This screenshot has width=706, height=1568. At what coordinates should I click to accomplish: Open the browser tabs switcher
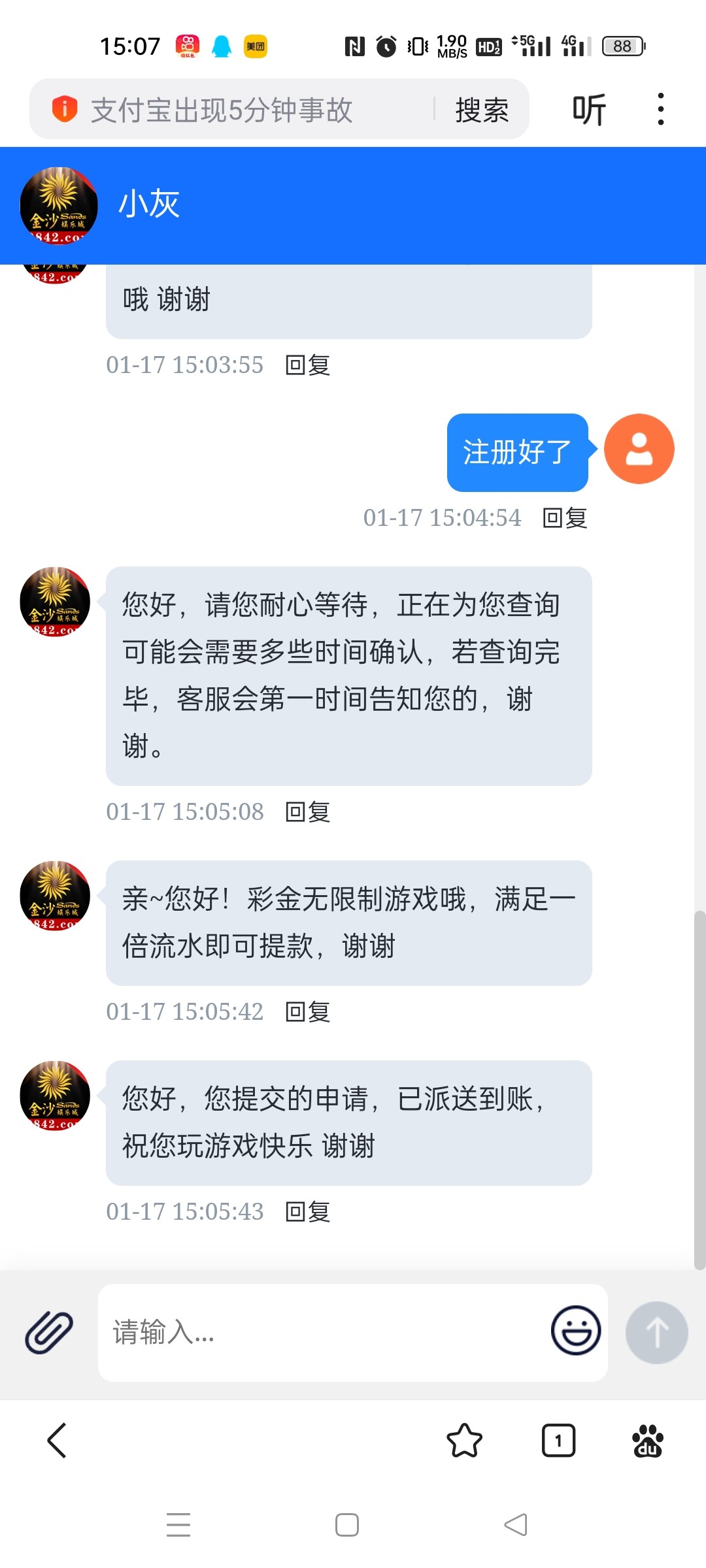pyautogui.click(x=558, y=1440)
